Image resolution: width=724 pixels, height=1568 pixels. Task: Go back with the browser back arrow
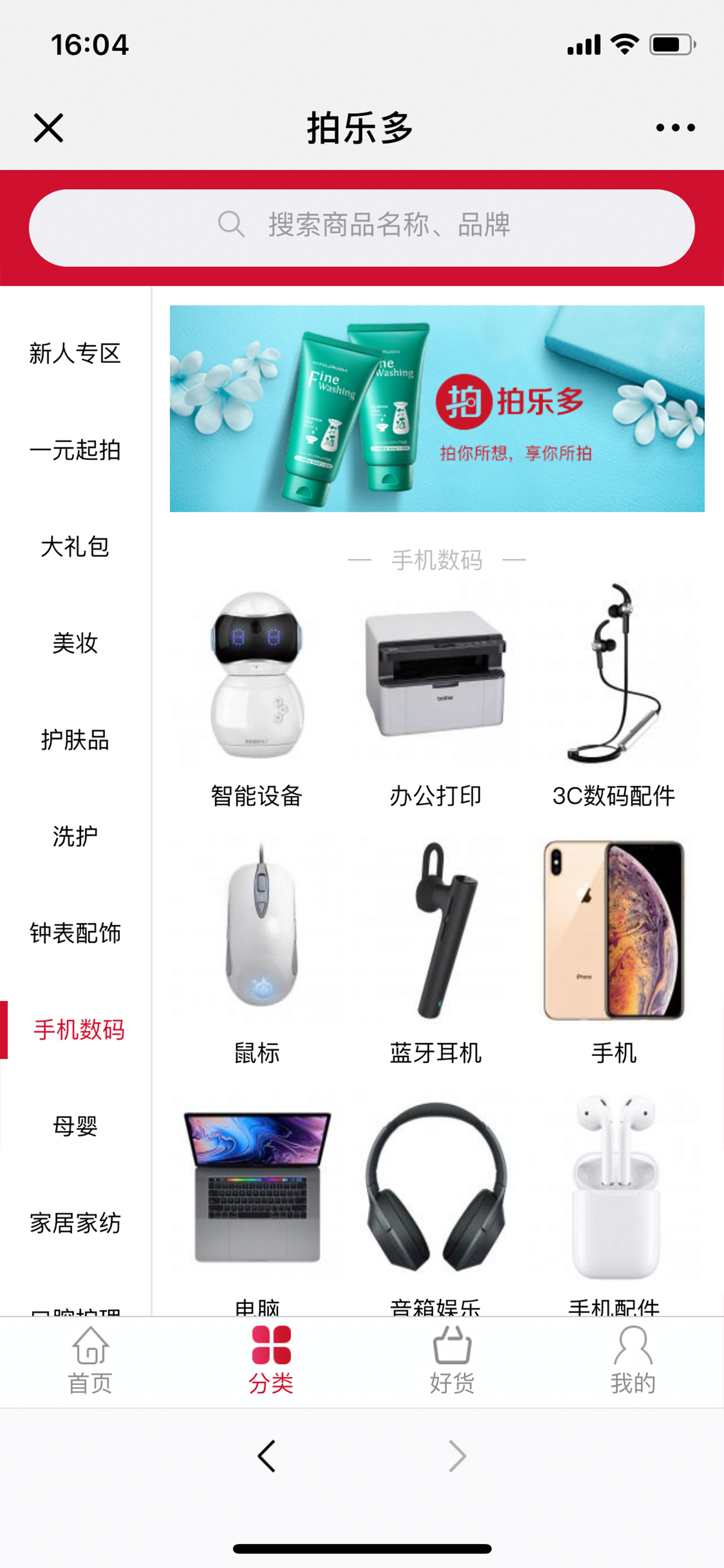pyautogui.click(x=266, y=1456)
